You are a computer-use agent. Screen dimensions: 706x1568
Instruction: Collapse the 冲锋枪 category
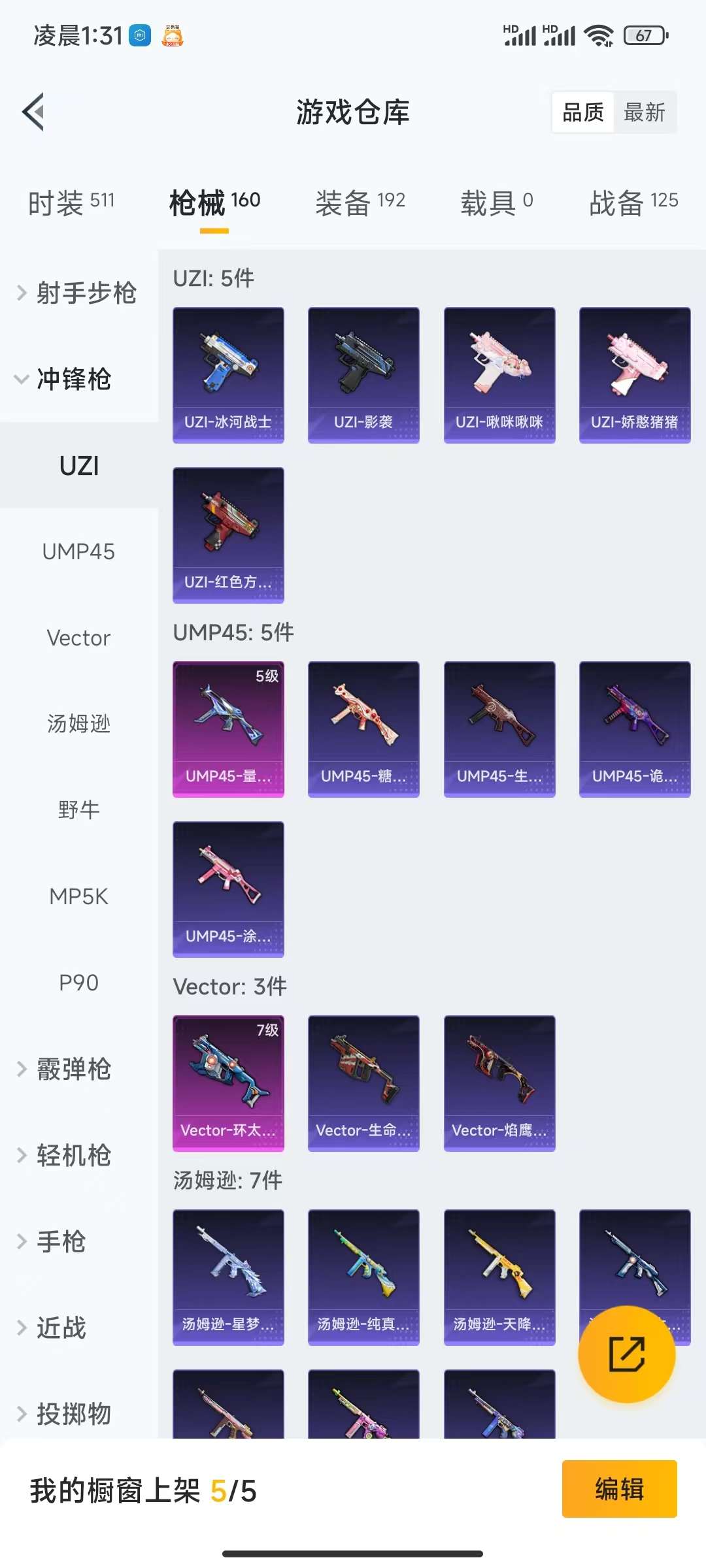(x=72, y=379)
